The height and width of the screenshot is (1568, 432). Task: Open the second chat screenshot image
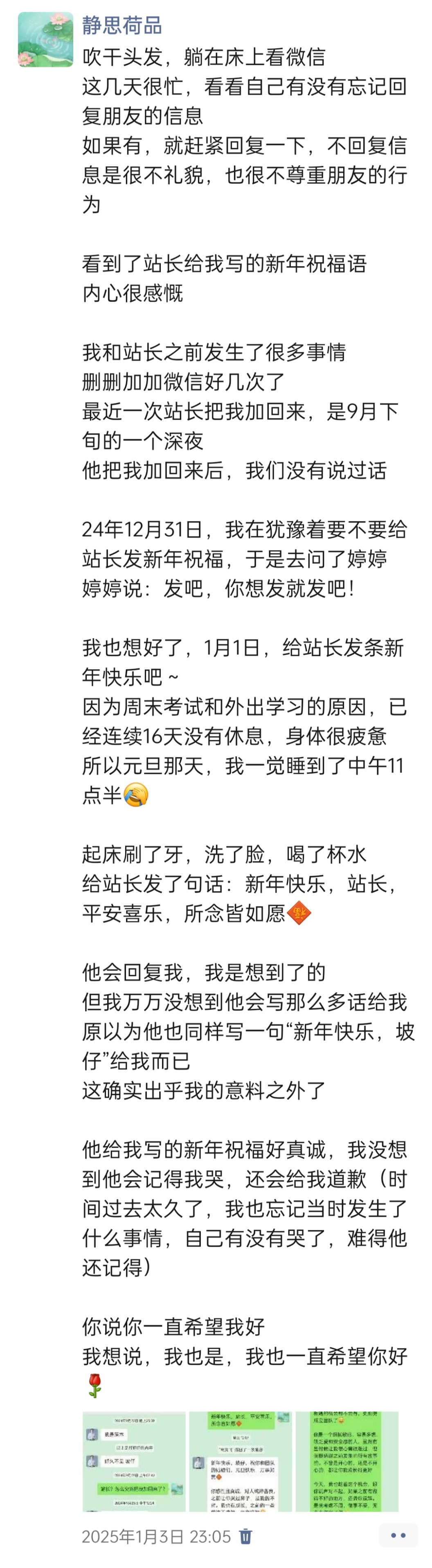[240, 1461]
